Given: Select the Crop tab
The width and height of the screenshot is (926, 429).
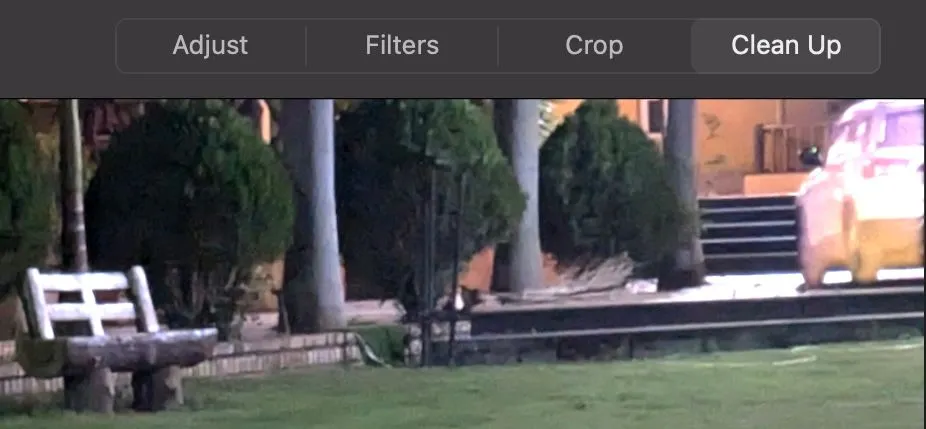Looking at the screenshot, I should coord(594,45).
